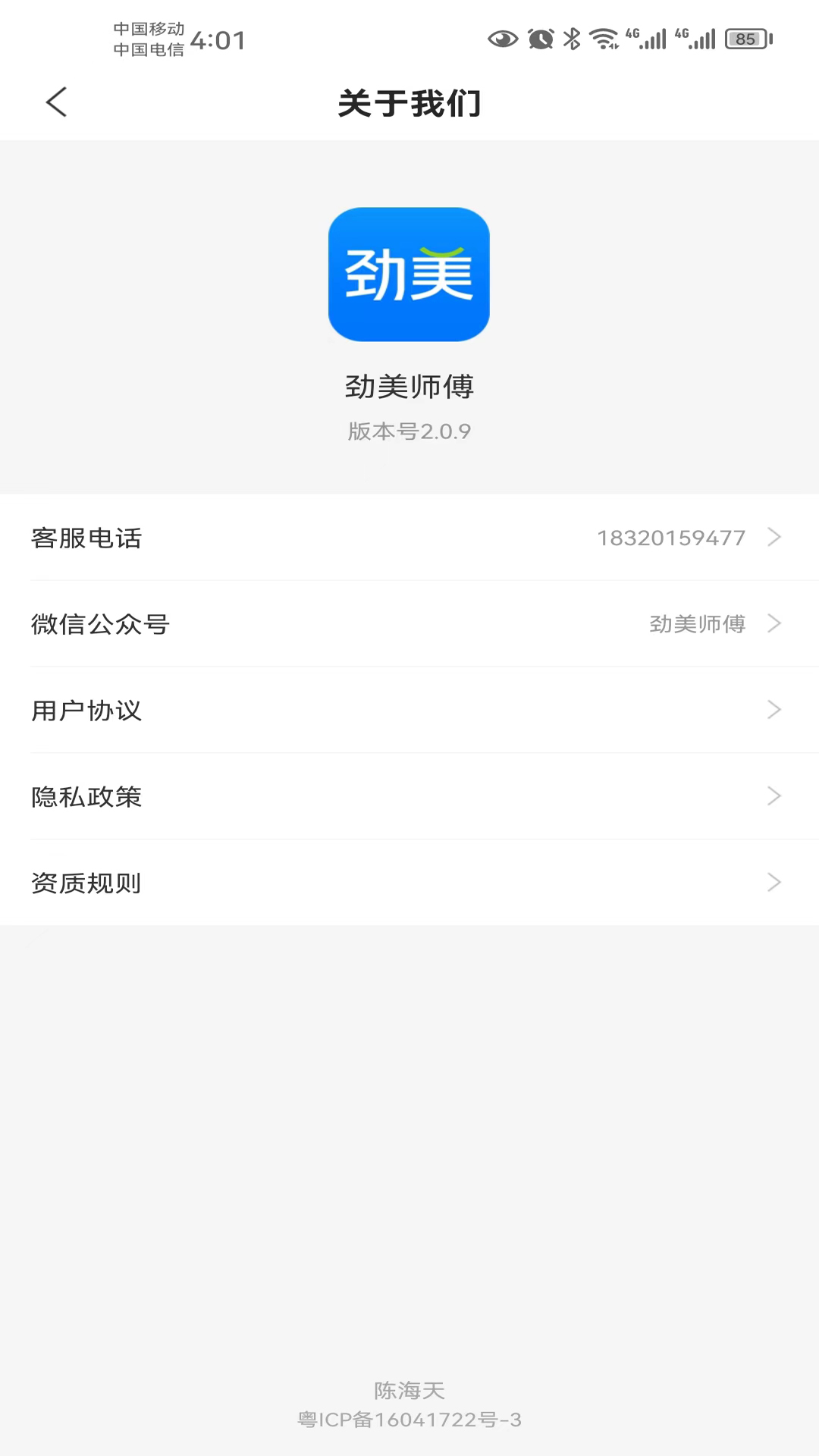
Task: Tap the clock showing 4:01
Action: click(218, 41)
